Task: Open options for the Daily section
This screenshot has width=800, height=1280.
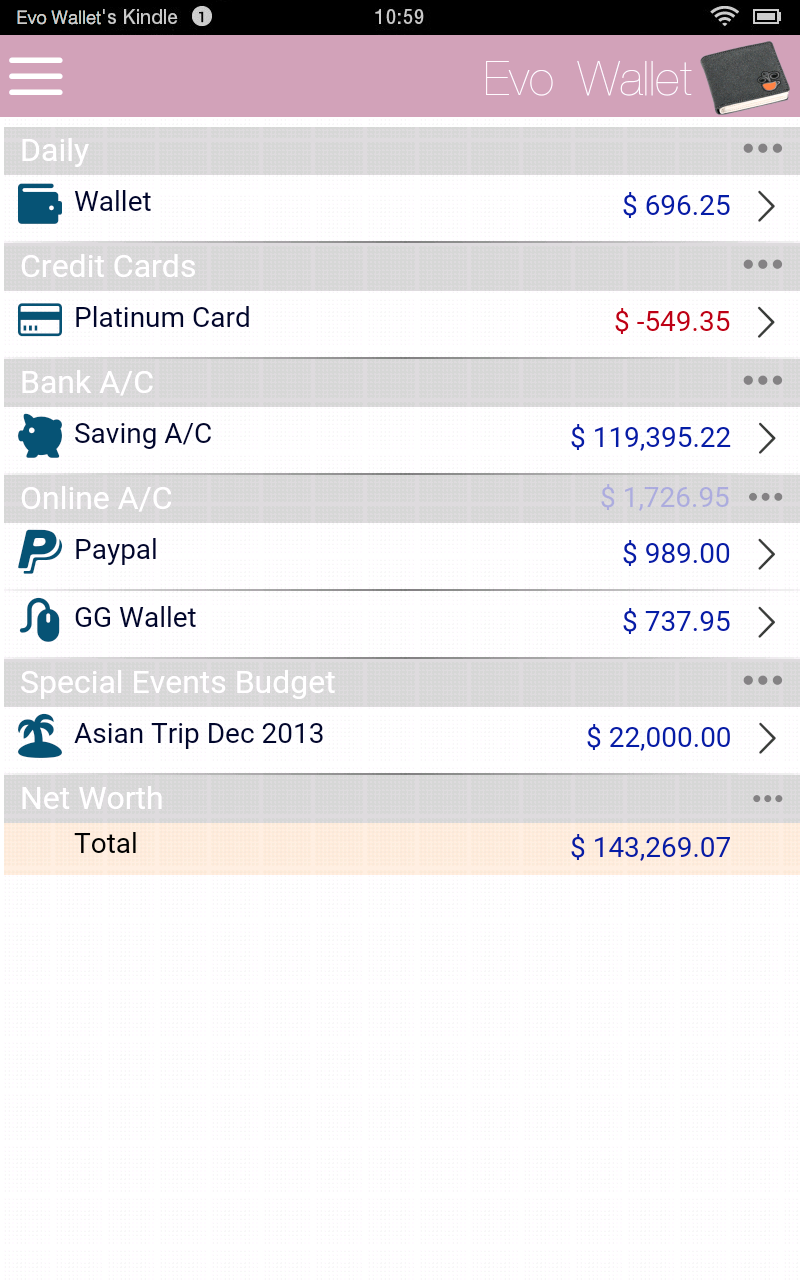Action: [x=762, y=148]
